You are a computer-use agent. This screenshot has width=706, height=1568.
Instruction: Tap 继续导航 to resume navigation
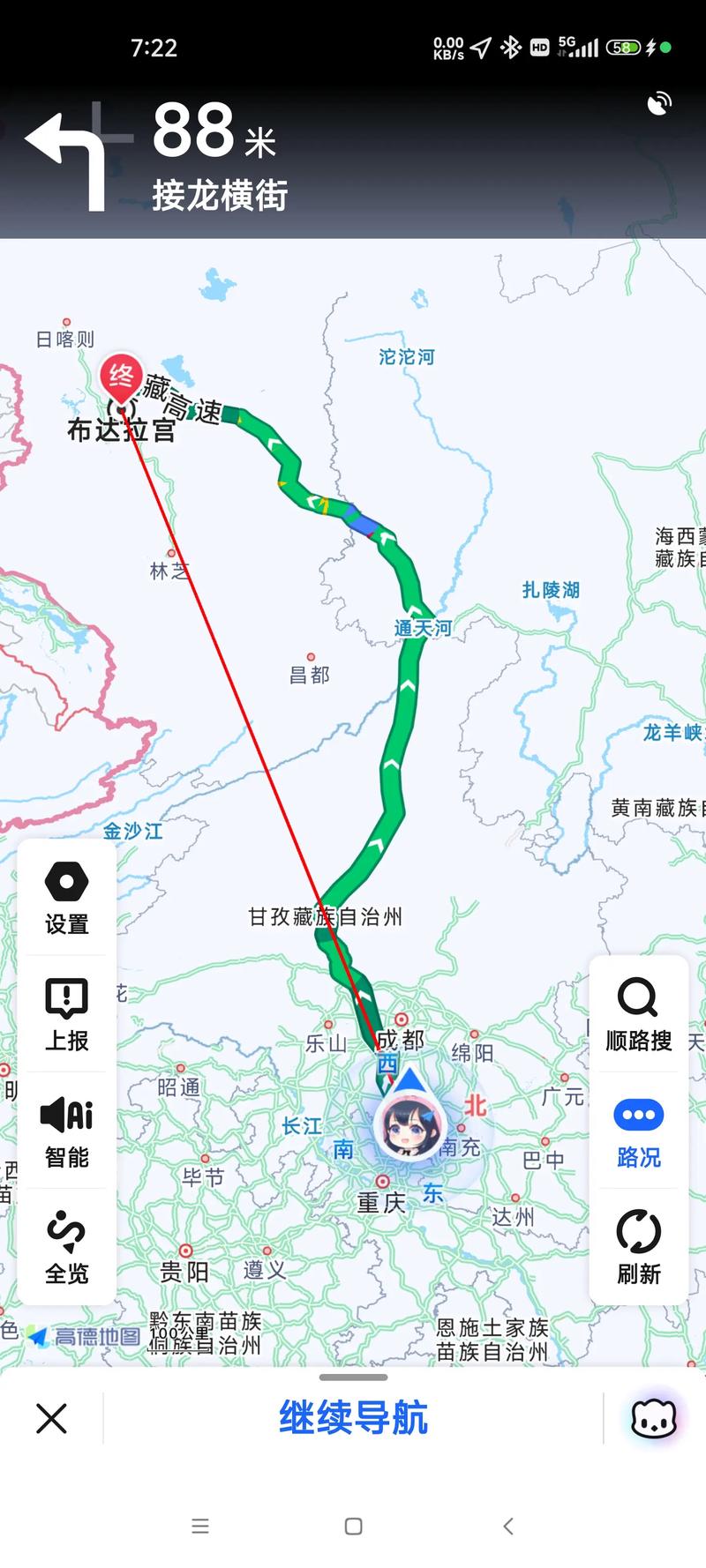(x=353, y=1417)
